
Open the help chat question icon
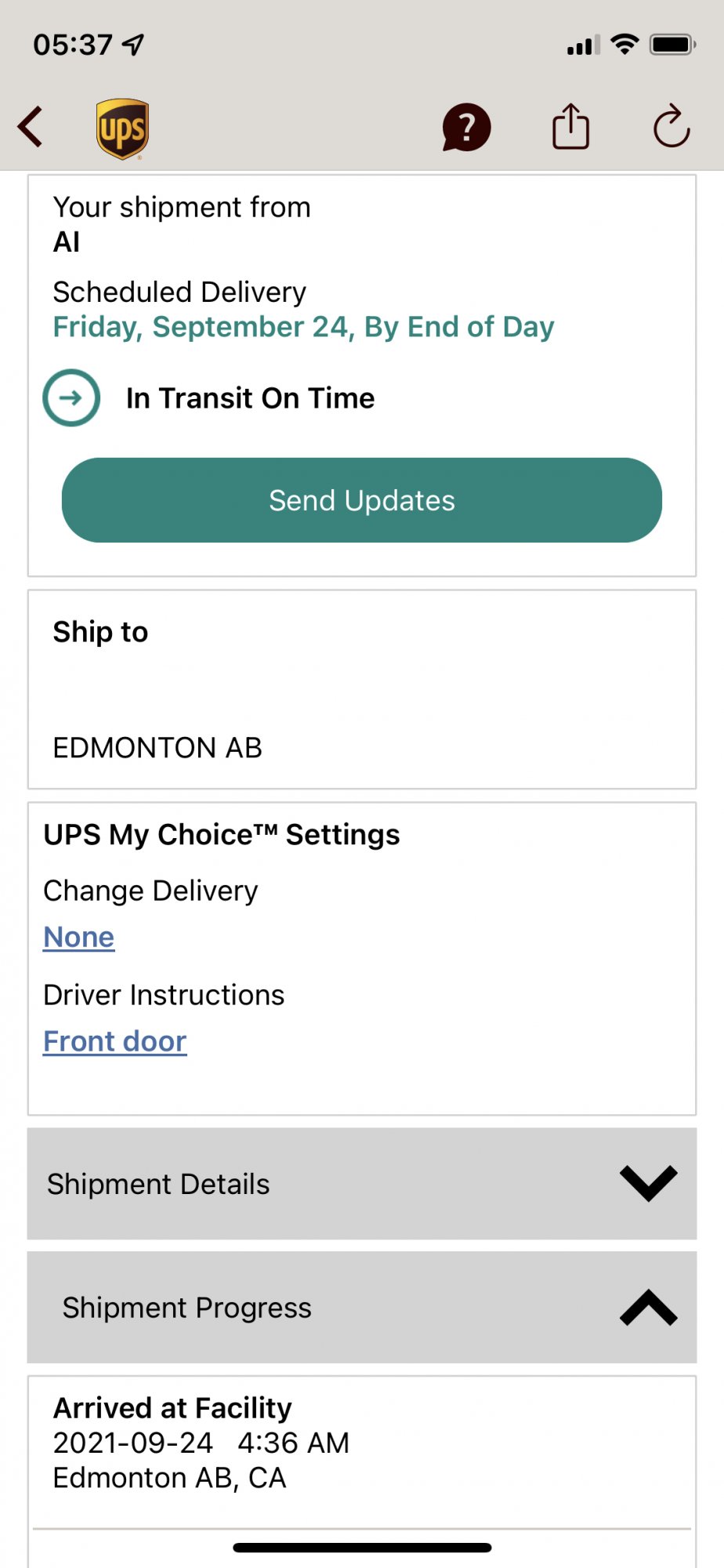click(466, 127)
